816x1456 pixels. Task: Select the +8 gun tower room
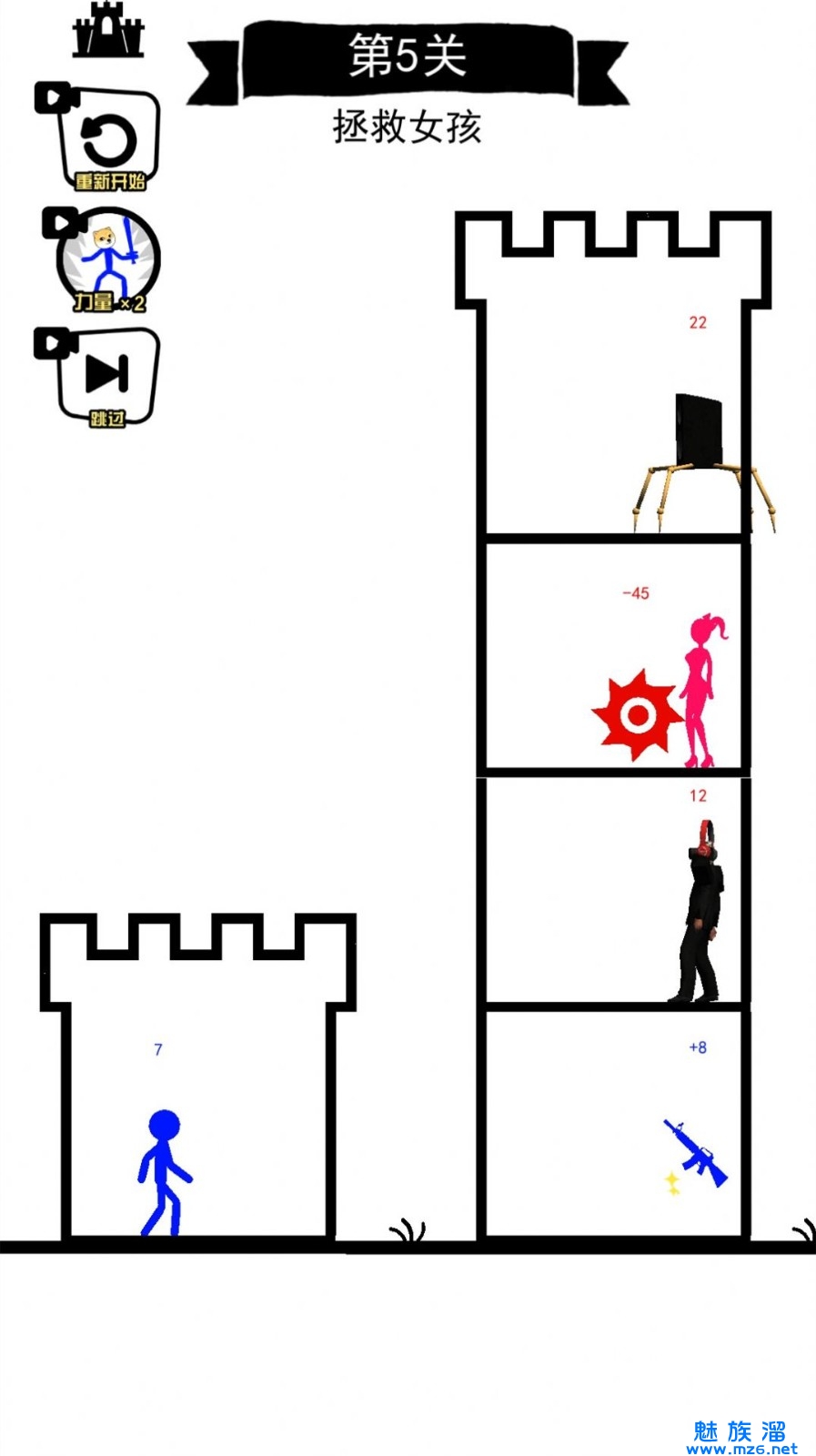[x=615, y=1124]
